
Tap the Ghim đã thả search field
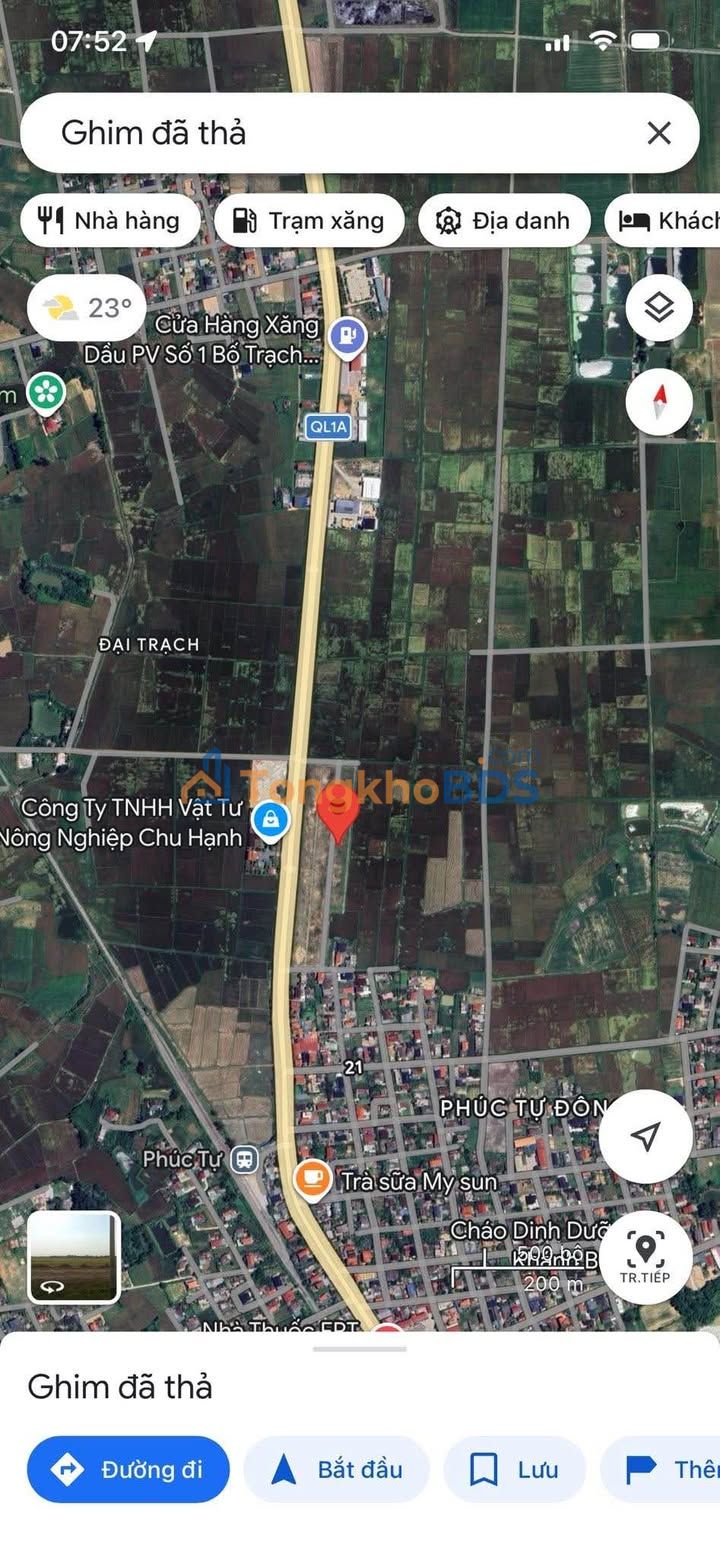(330, 133)
